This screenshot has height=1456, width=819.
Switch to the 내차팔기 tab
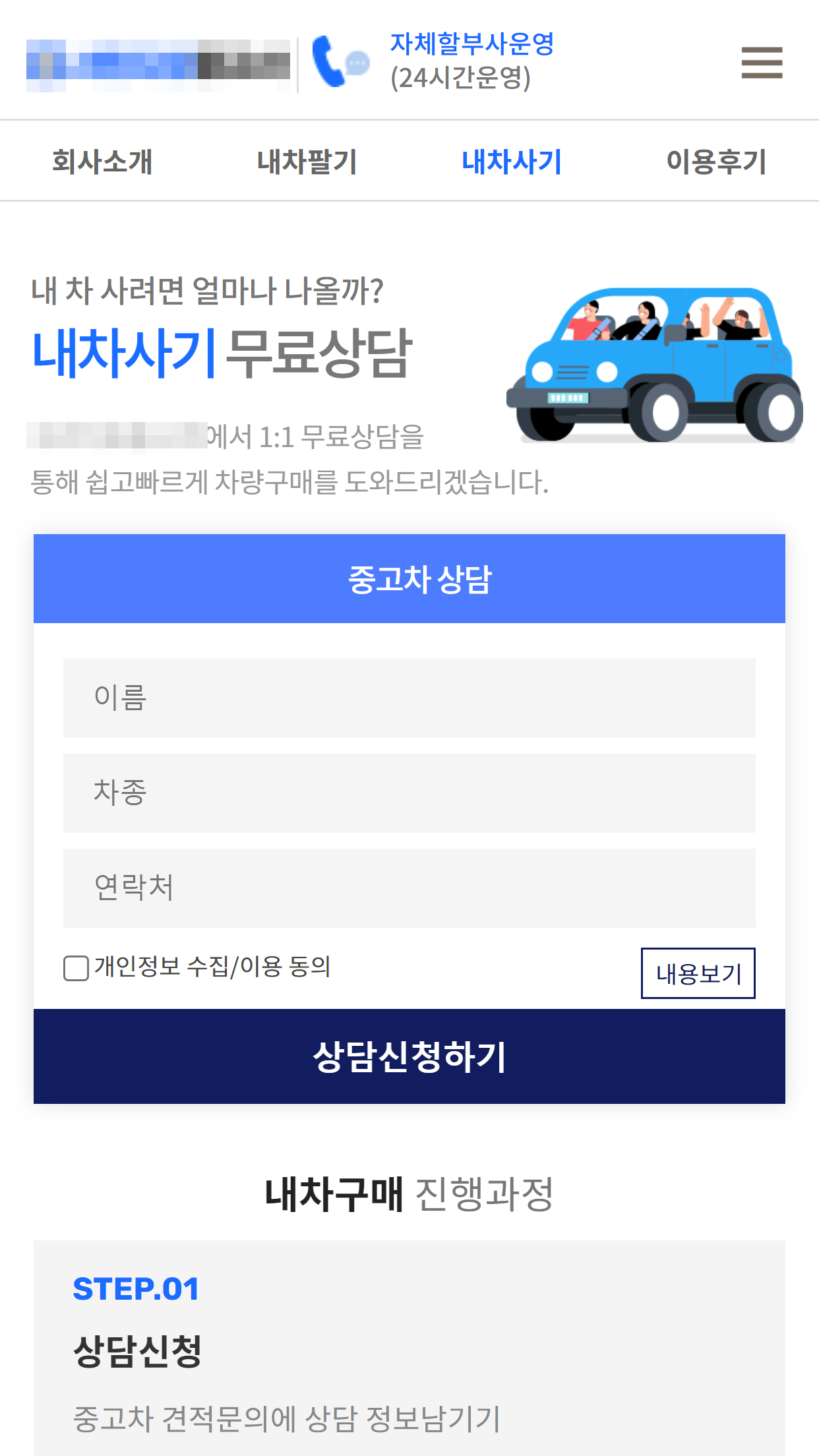pos(307,162)
